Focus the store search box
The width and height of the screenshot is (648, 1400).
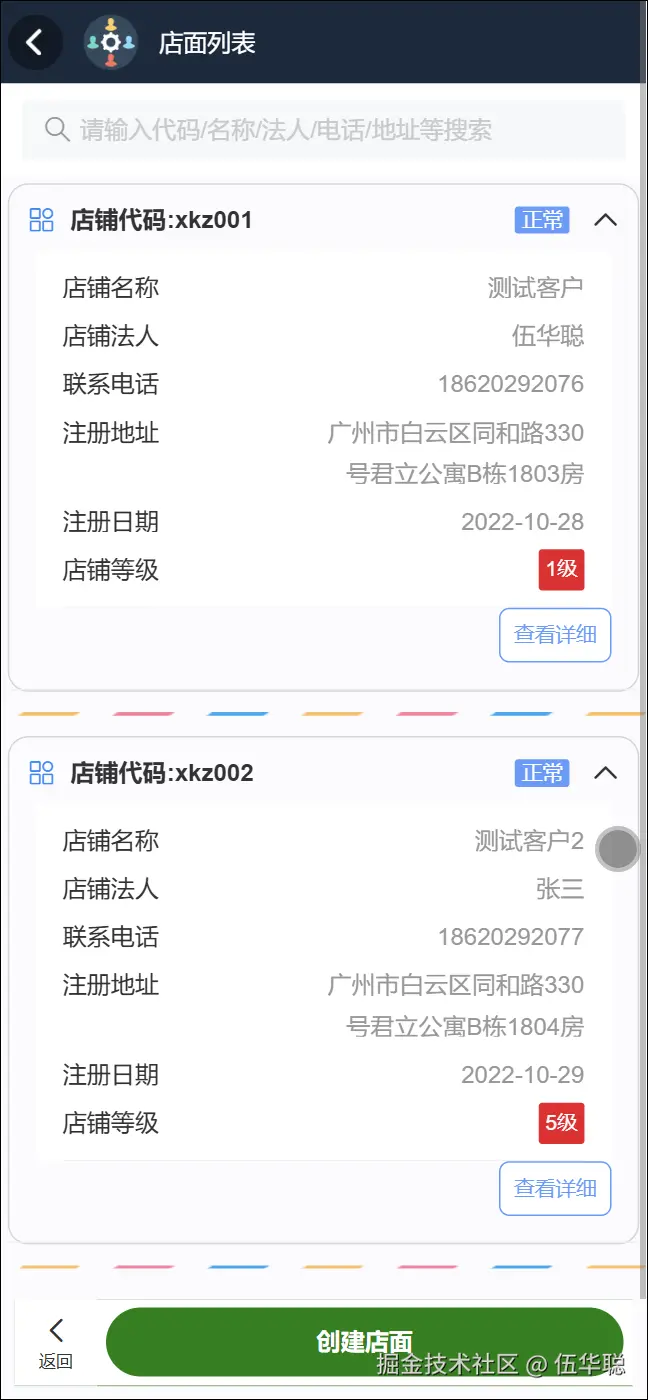click(324, 130)
